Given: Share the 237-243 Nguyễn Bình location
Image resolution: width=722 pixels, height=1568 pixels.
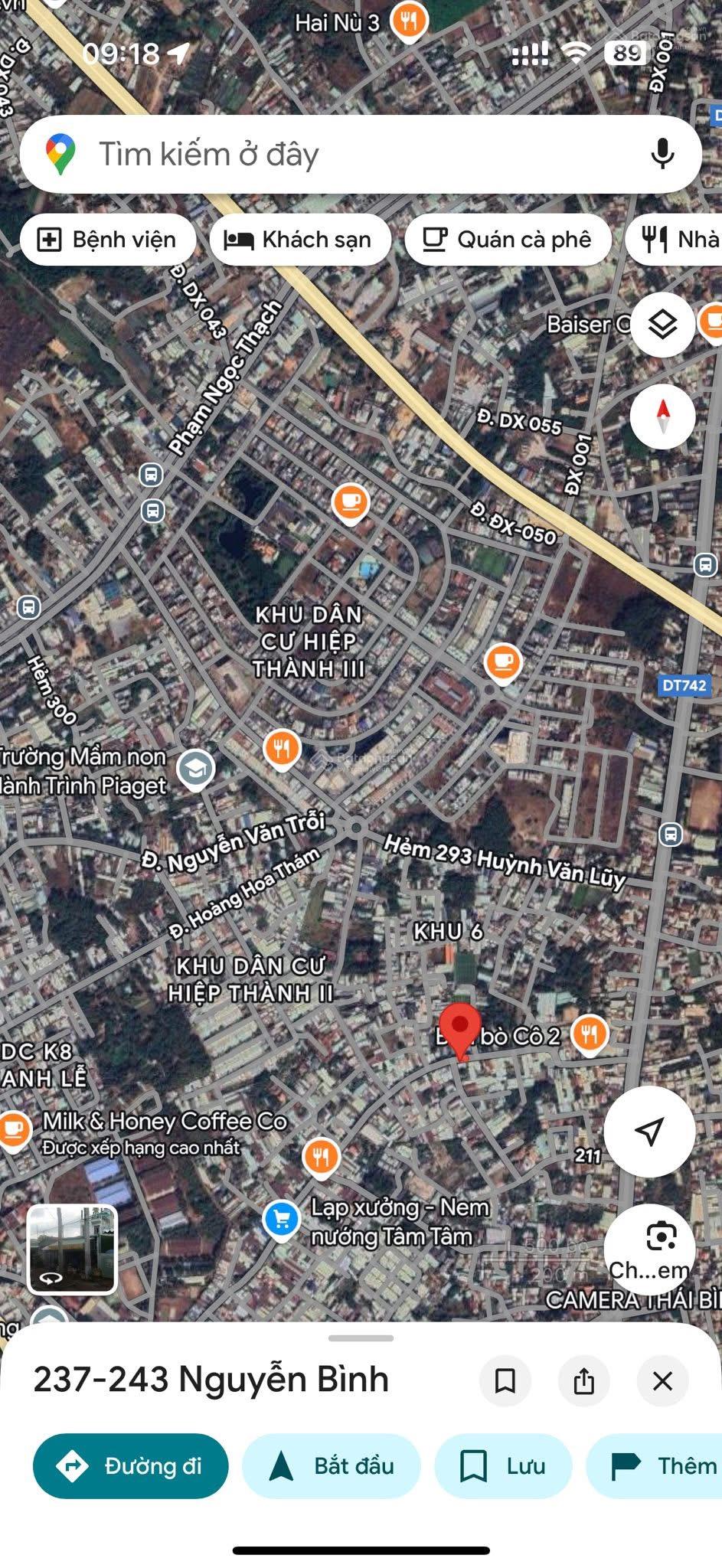Looking at the screenshot, I should pyautogui.click(x=583, y=1380).
